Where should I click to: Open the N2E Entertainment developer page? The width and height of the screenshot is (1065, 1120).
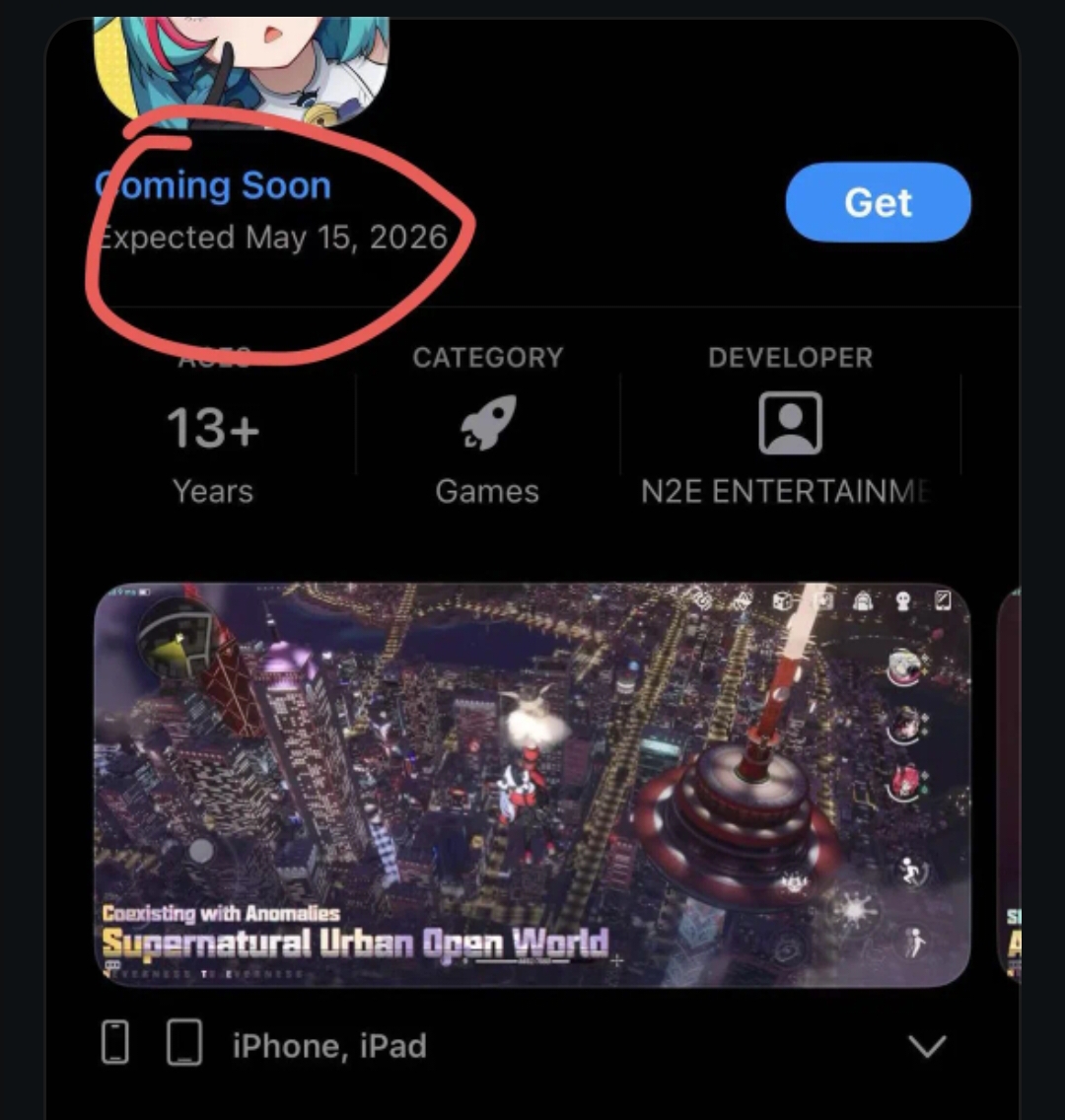pyautogui.click(x=790, y=426)
